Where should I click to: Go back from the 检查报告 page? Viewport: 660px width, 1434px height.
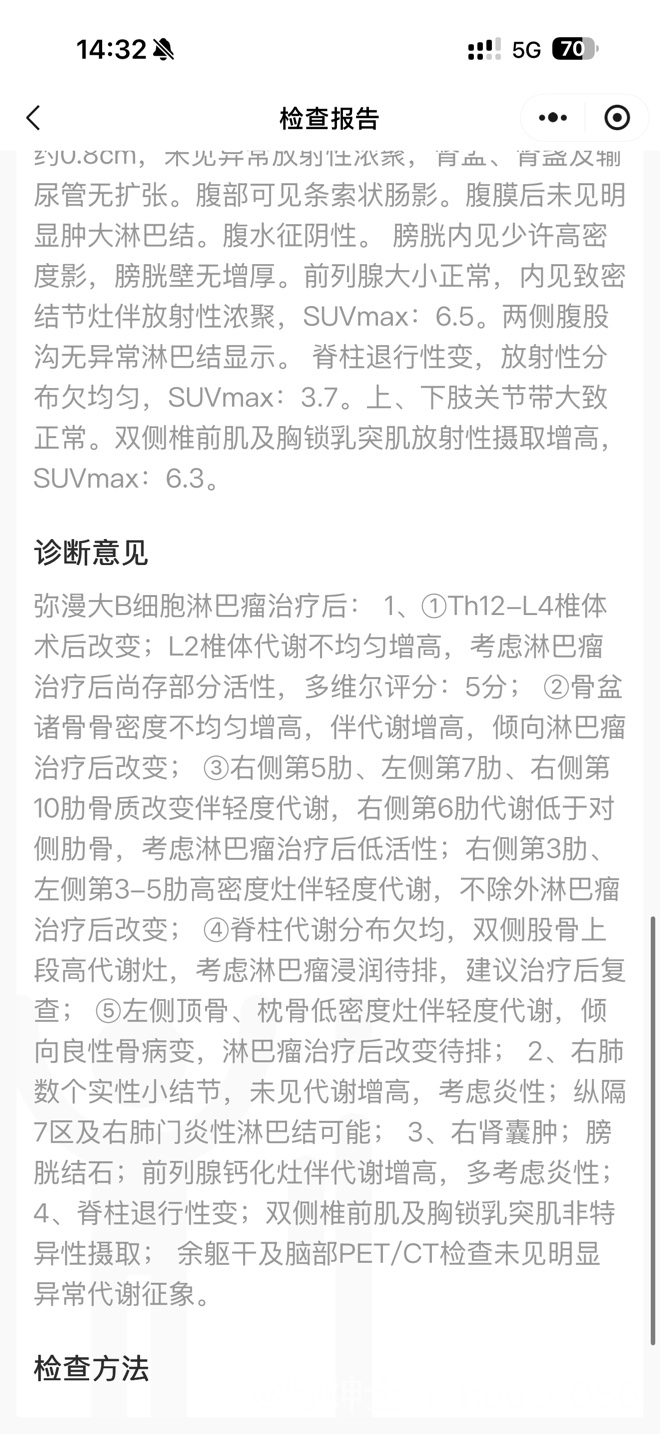pos(33,118)
